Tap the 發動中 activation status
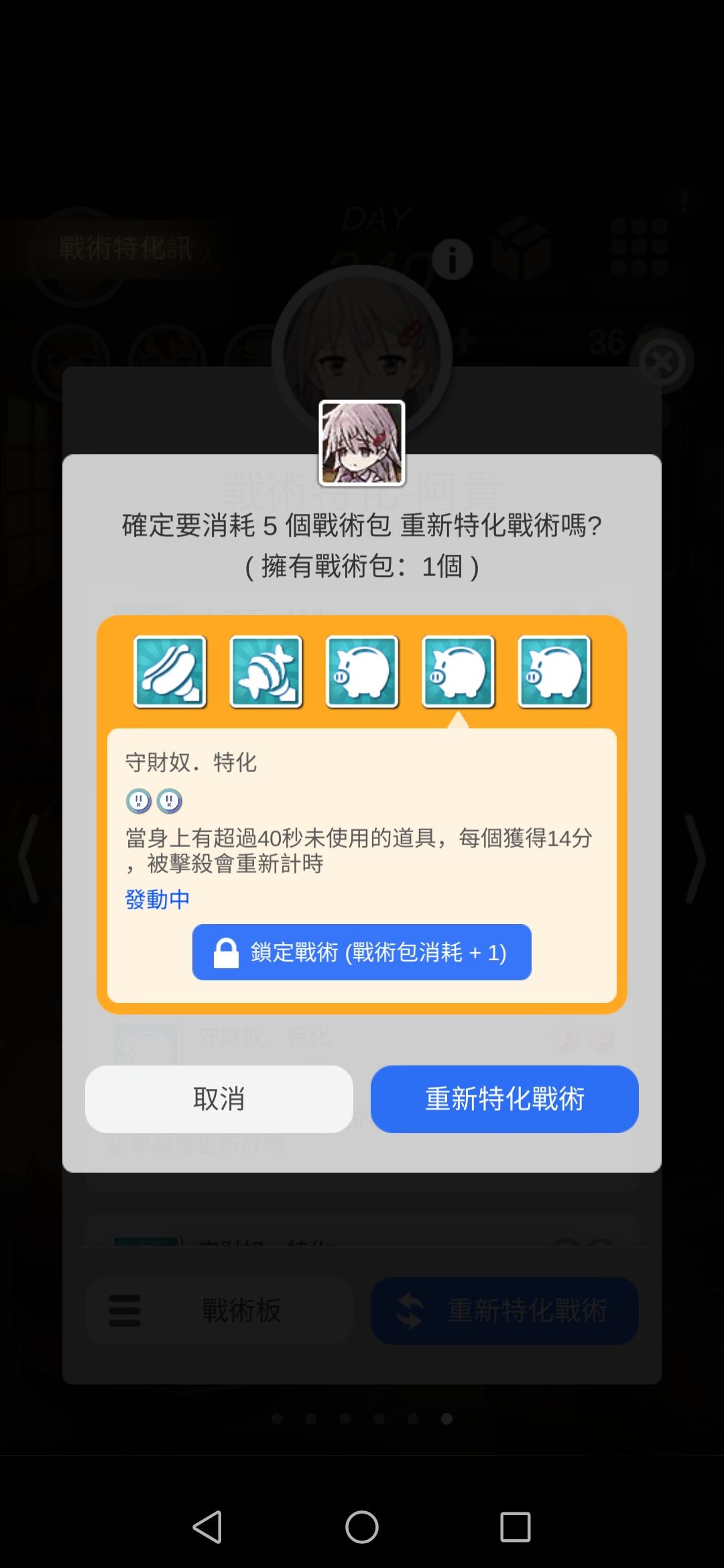The height and width of the screenshot is (1568, 724). [x=157, y=897]
